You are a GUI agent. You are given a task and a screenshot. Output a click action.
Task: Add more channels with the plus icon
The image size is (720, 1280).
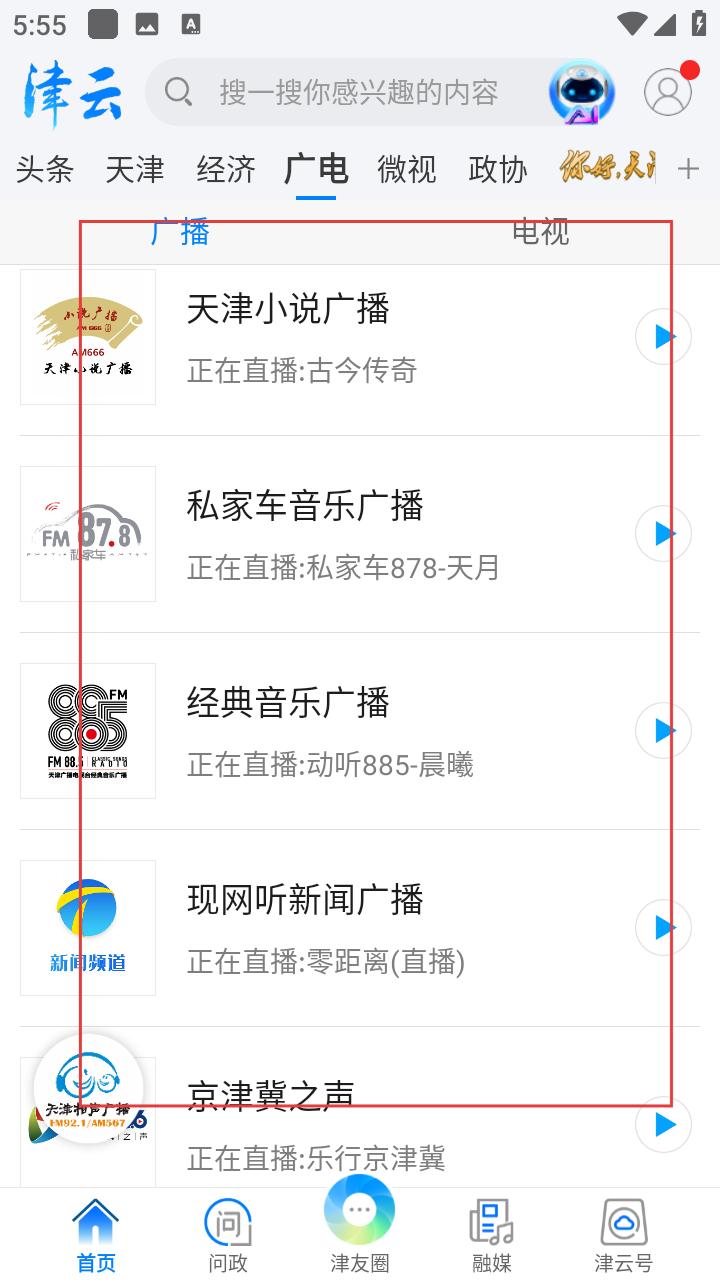(688, 169)
